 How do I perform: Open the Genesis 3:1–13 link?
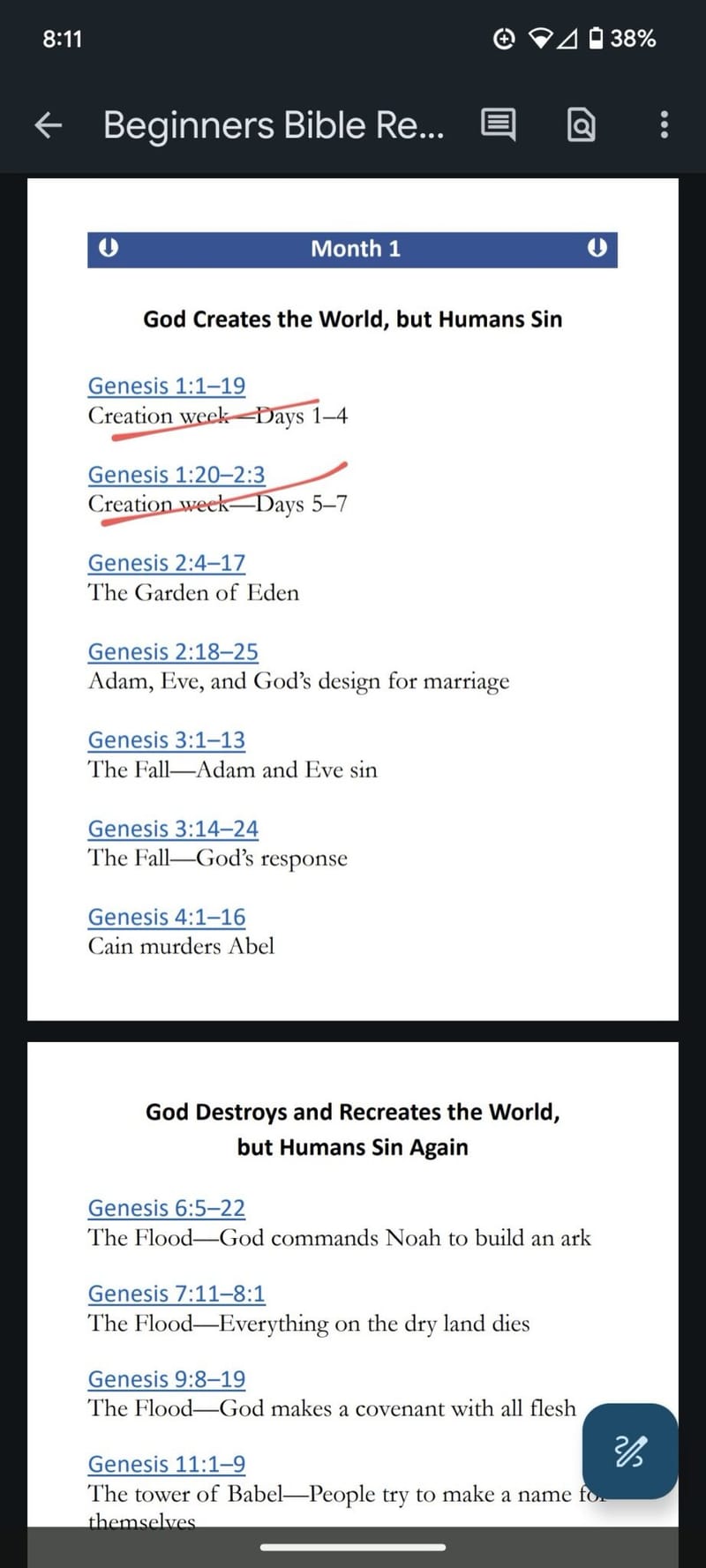pyautogui.click(x=166, y=740)
